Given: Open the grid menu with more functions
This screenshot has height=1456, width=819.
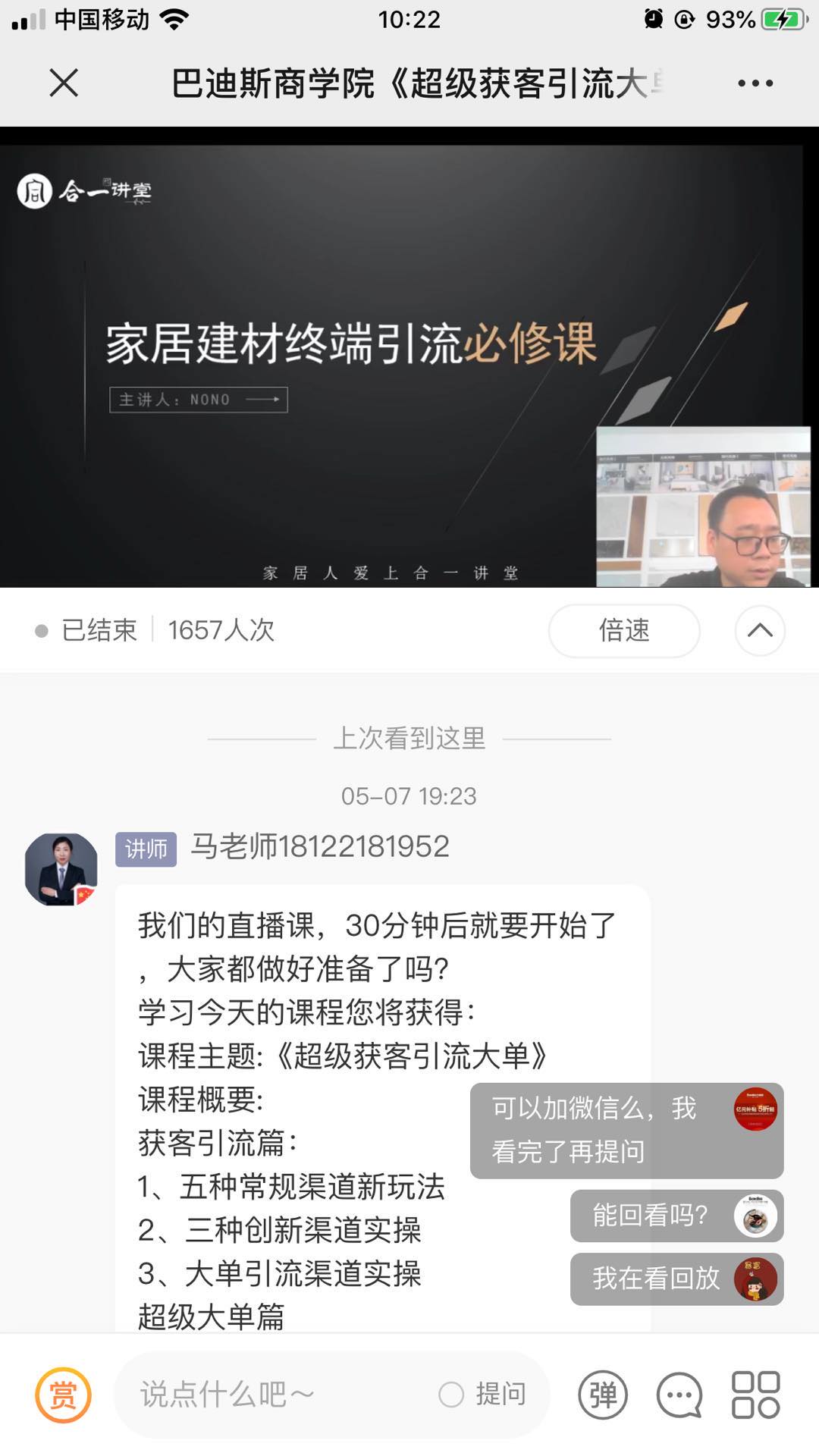Looking at the screenshot, I should click(x=755, y=1394).
